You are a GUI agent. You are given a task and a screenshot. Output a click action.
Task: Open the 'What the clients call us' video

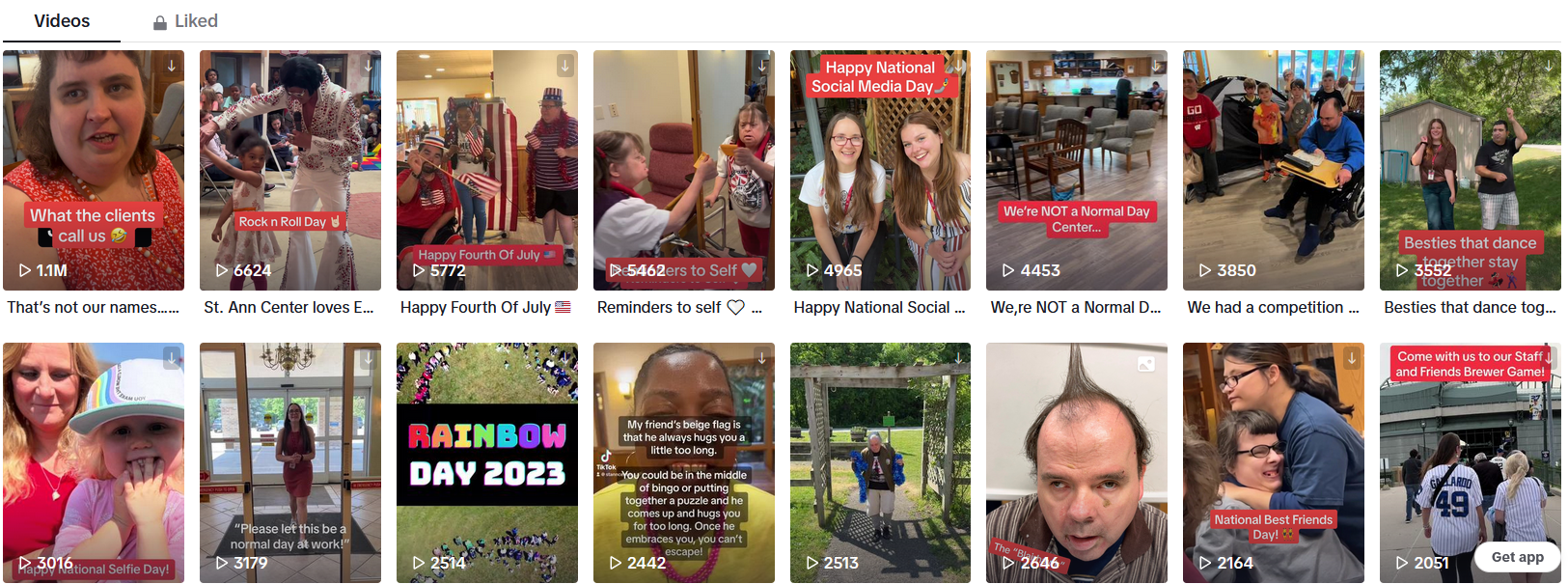point(94,170)
